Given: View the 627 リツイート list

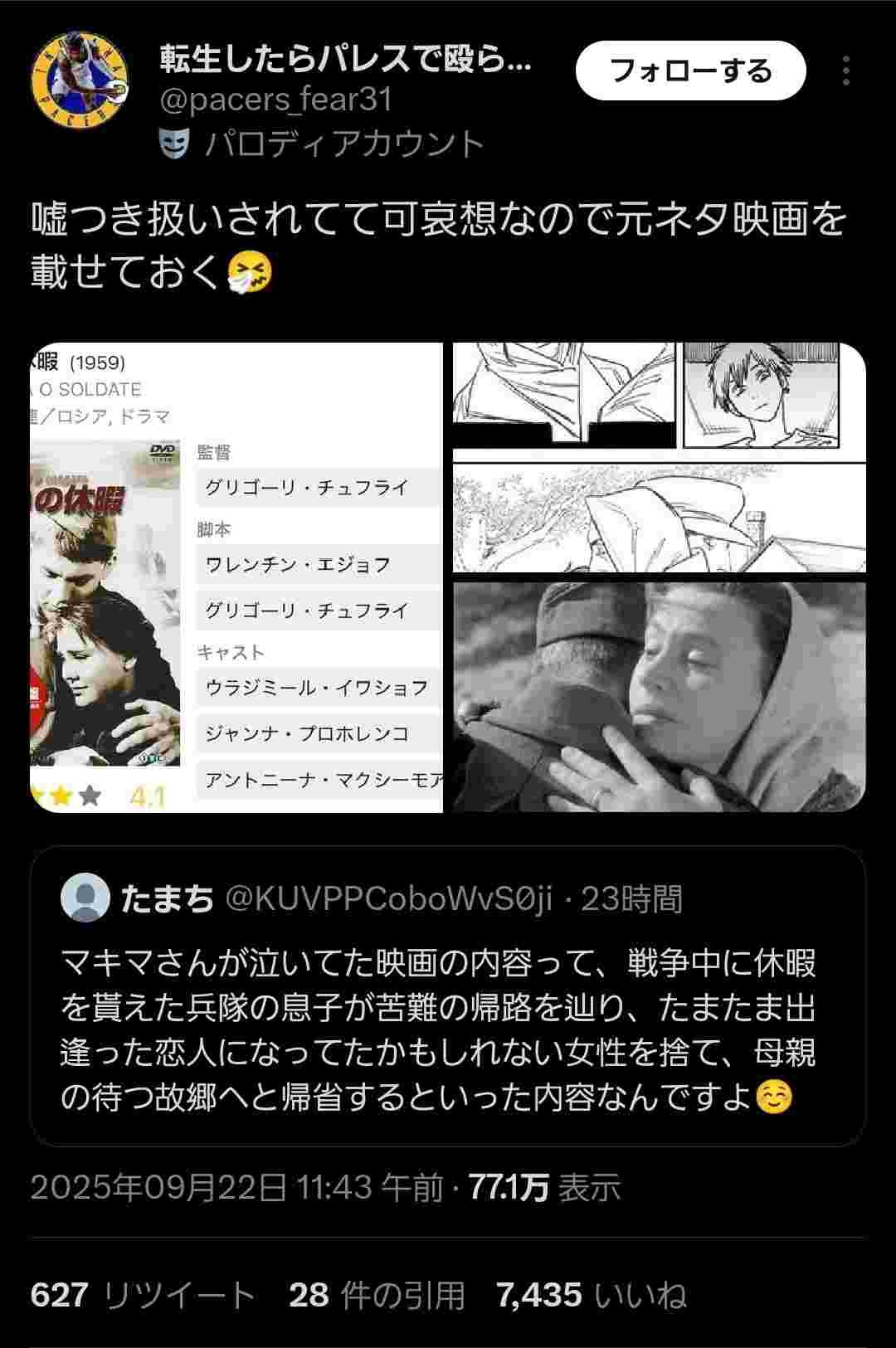Looking at the screenshot, I should [143, 1295].
